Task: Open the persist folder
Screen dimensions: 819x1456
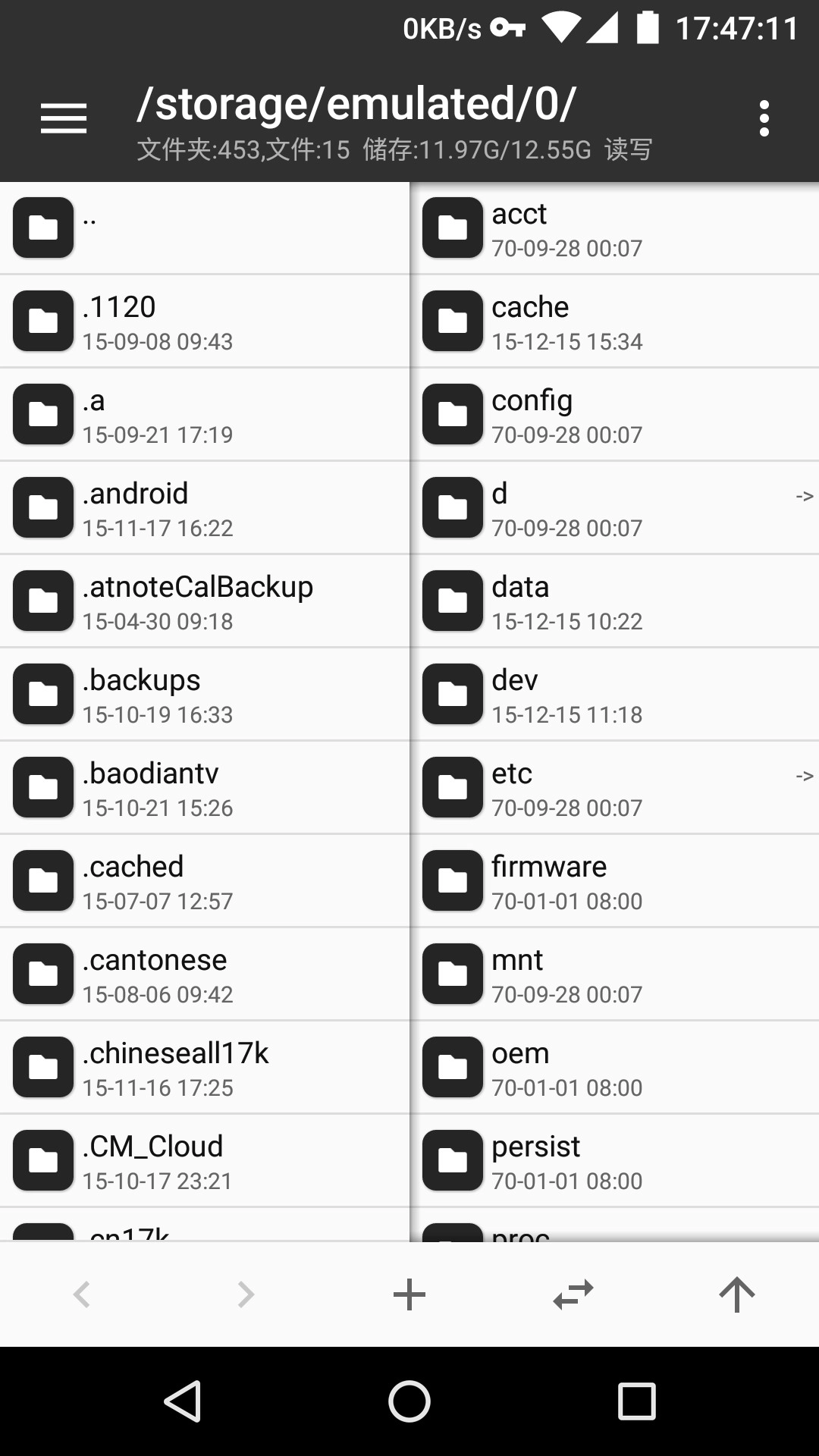Action: 615,1161
